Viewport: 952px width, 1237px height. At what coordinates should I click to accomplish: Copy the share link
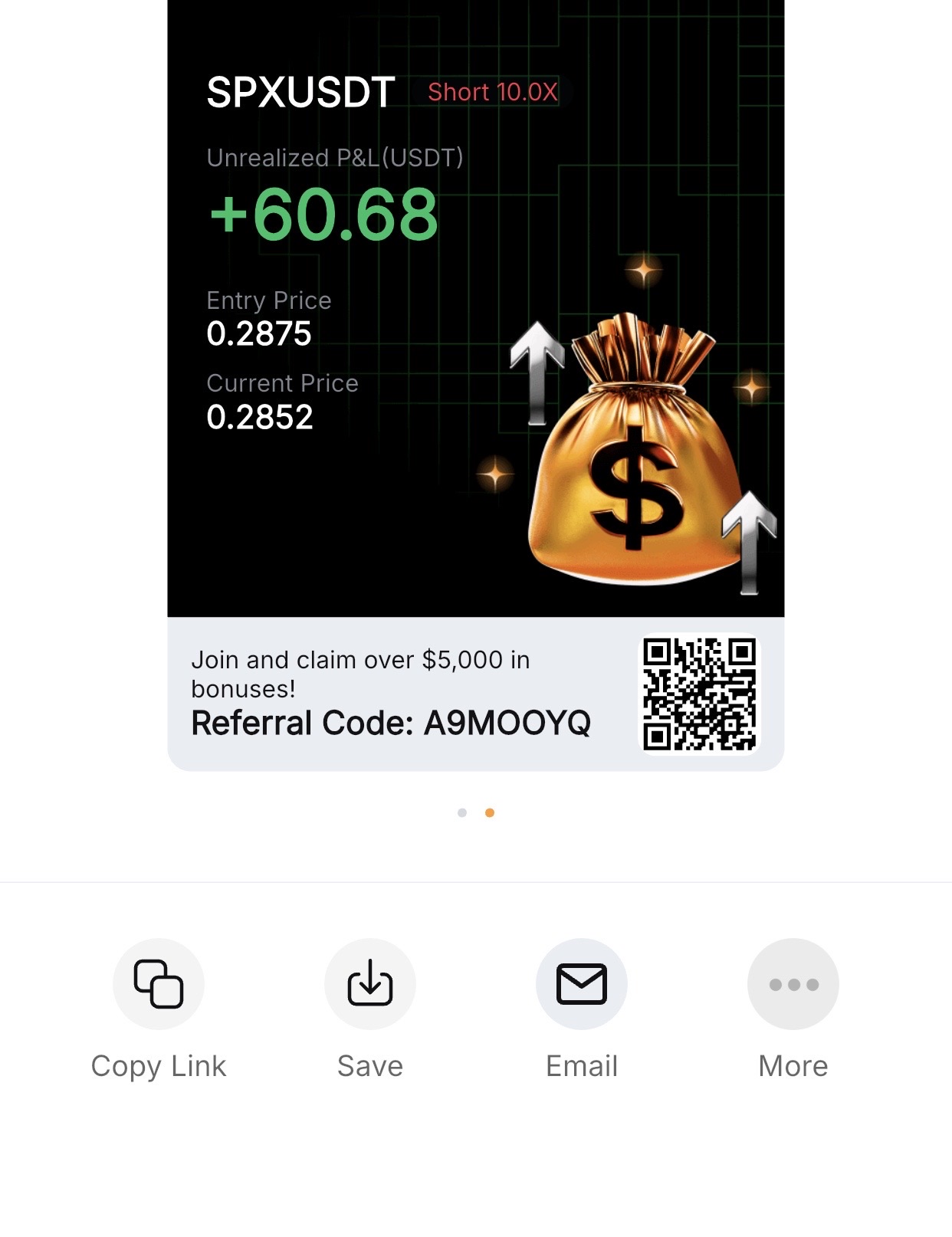(159, 984)
